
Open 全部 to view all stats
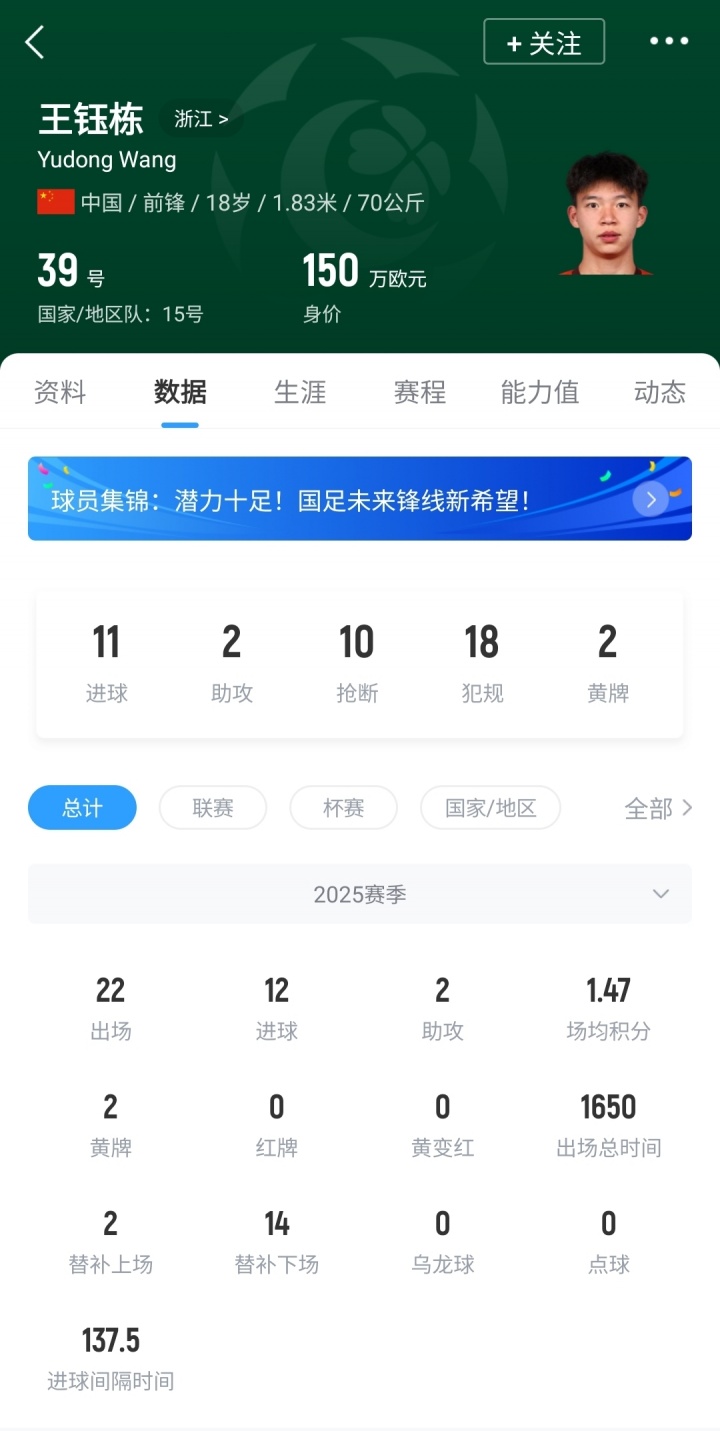point(658,808)
